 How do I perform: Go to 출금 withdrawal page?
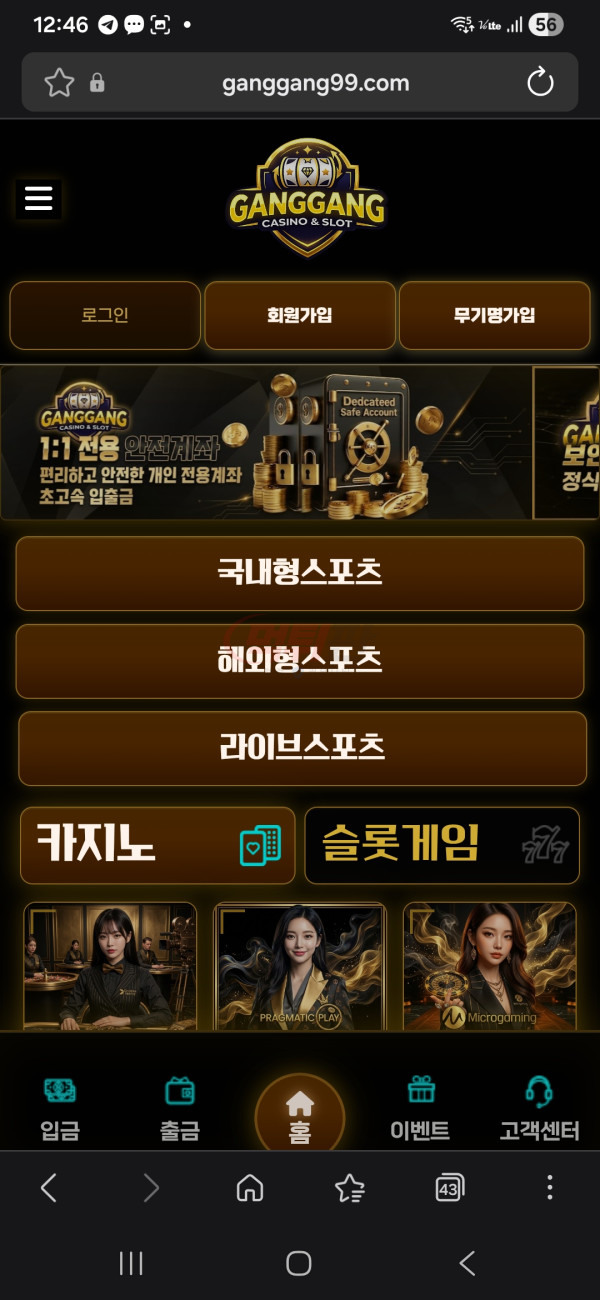(x=180, y=1110)
